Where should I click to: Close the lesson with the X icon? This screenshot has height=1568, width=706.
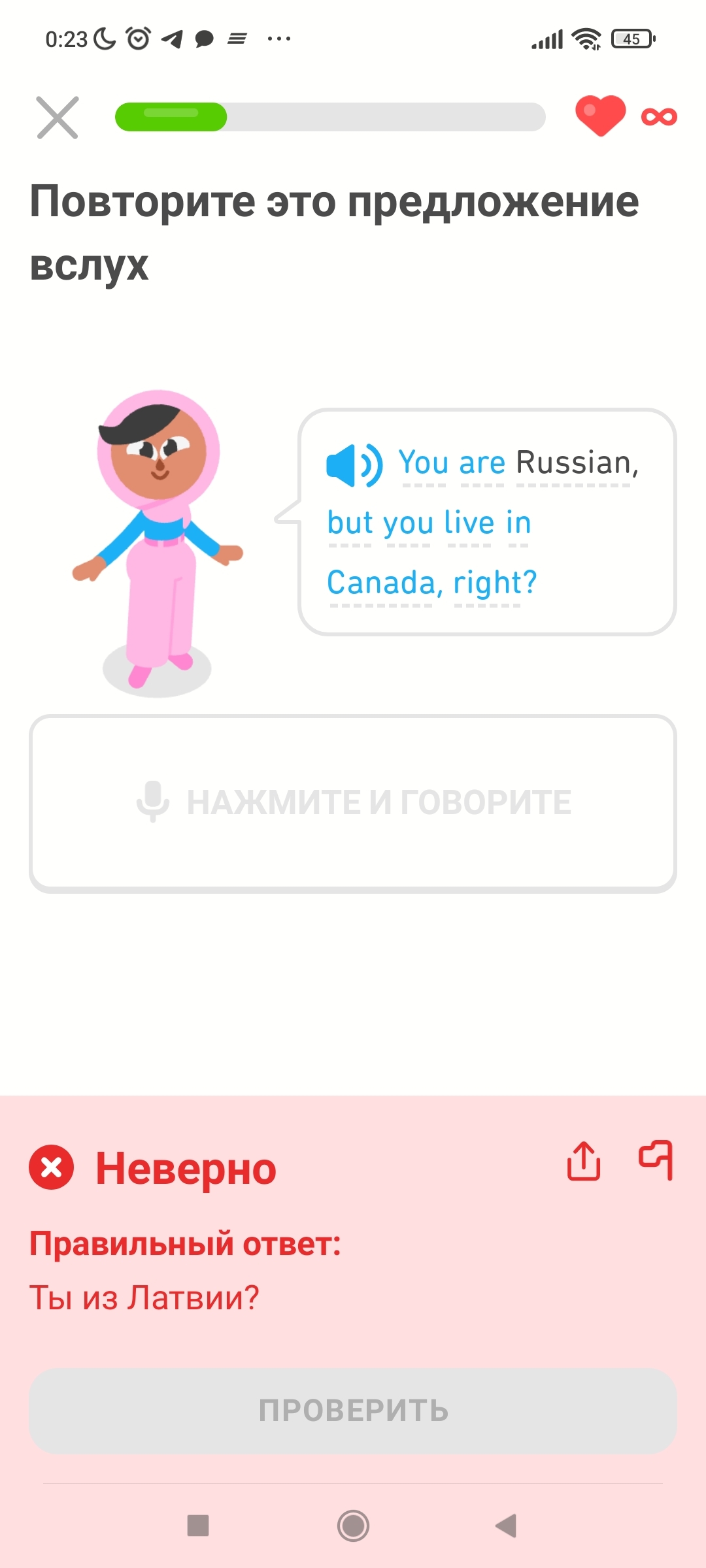pyautogui.click(x=58, y=118)
